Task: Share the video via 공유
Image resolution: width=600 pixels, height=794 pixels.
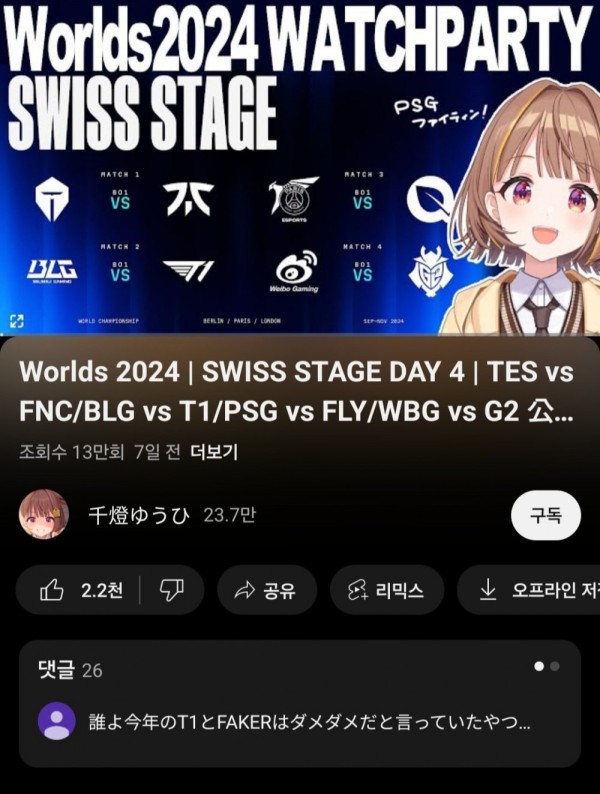Action: [265, 590]
